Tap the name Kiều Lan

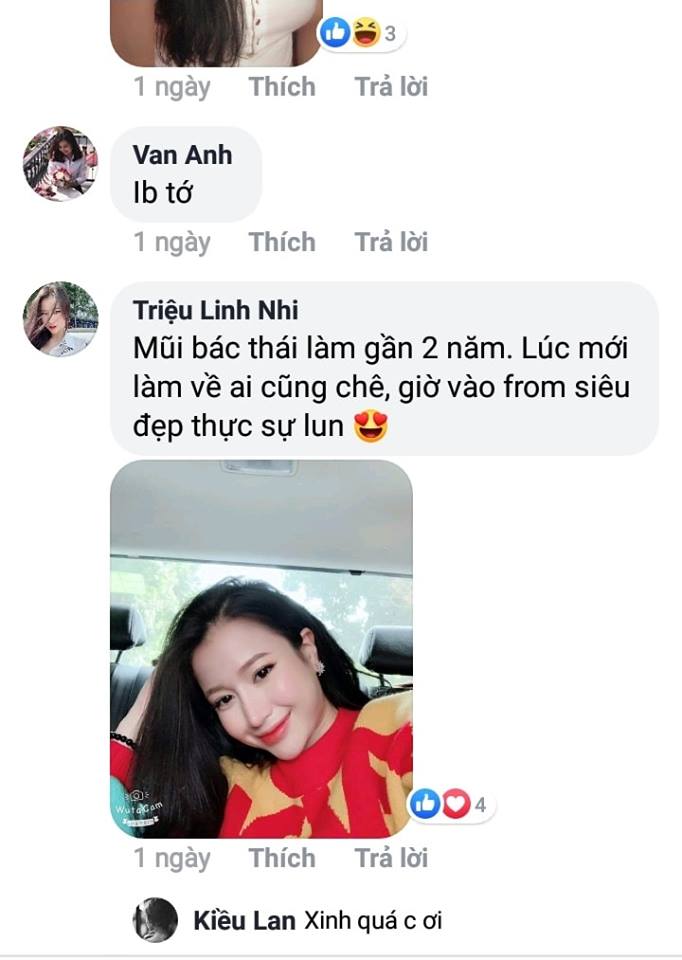(243, 920)
